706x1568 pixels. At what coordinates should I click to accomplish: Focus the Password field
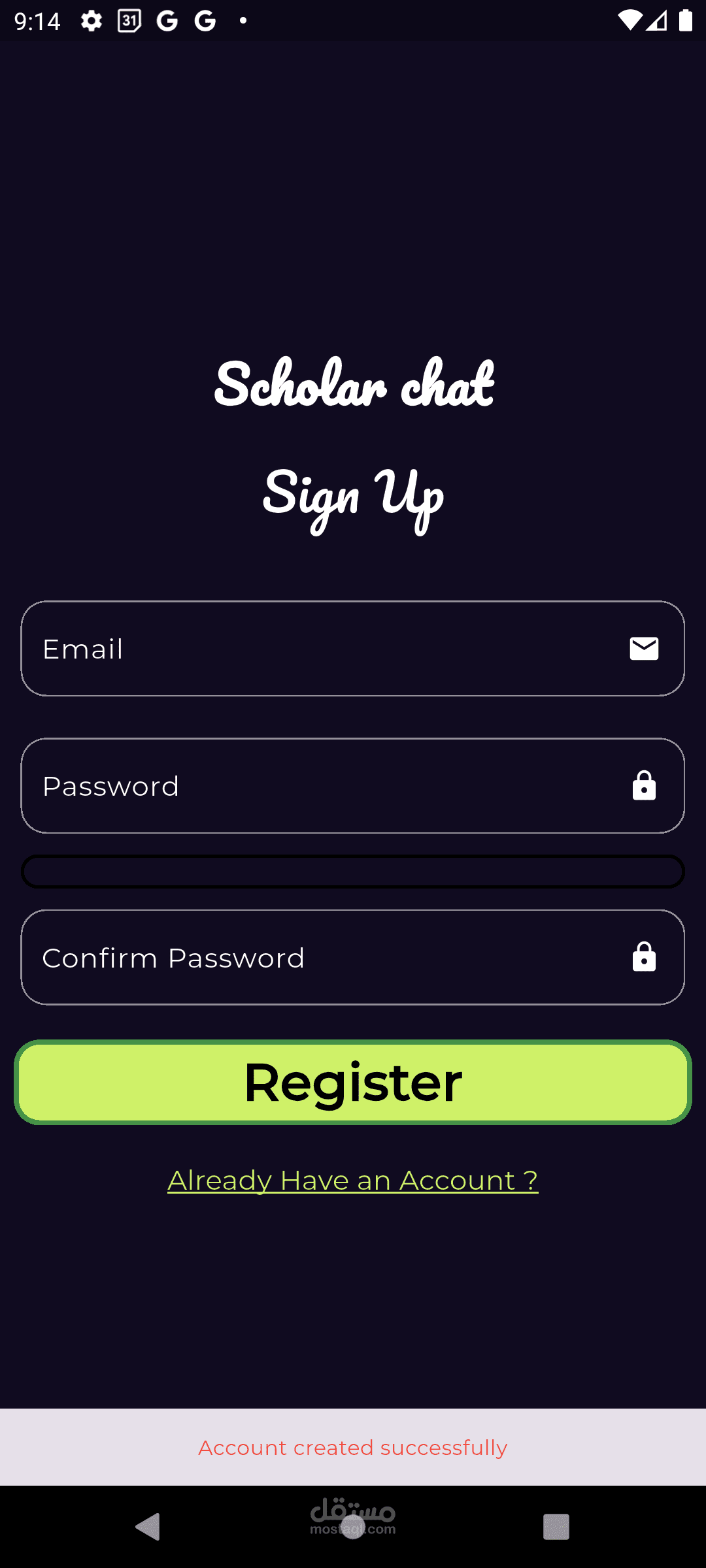tap(353, 786)
